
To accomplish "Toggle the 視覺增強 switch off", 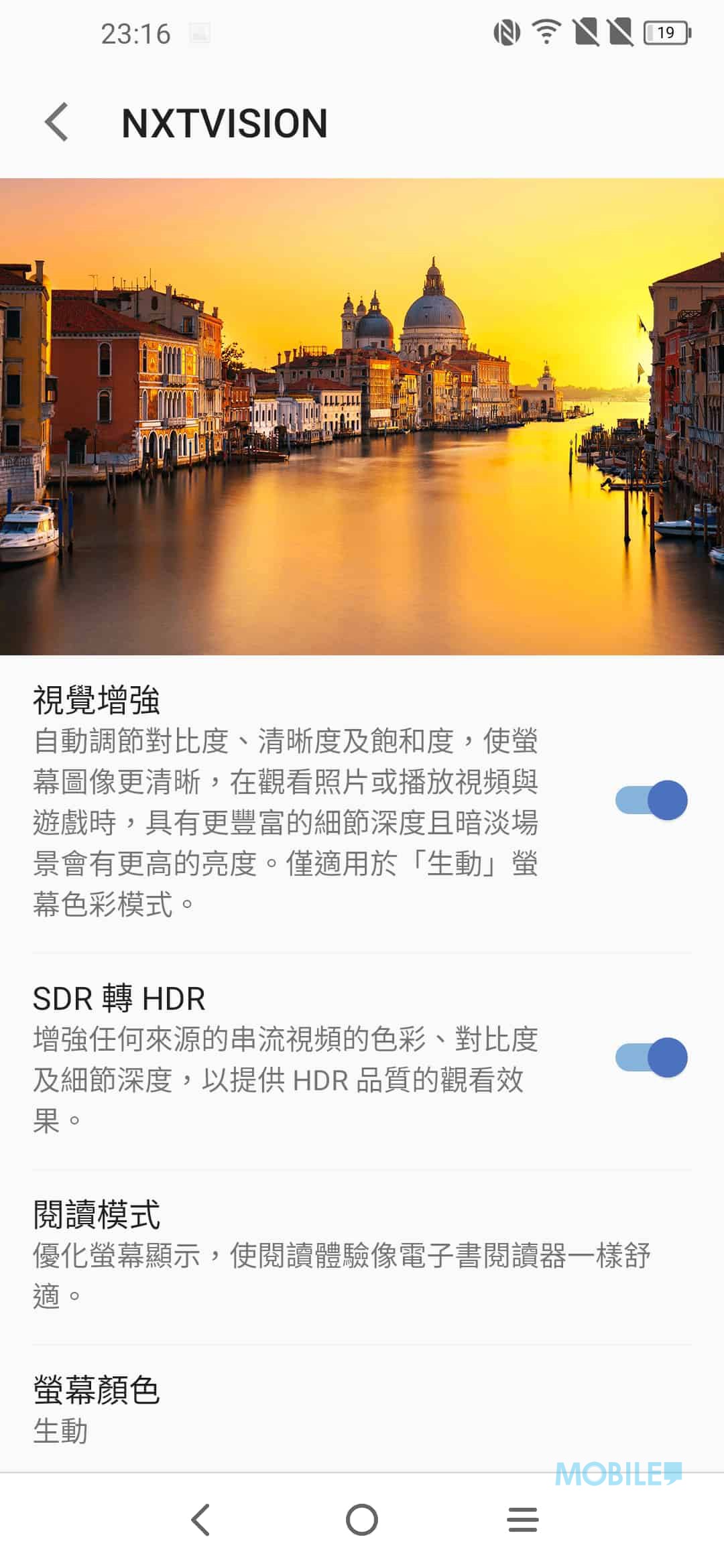I will point(651,800).
